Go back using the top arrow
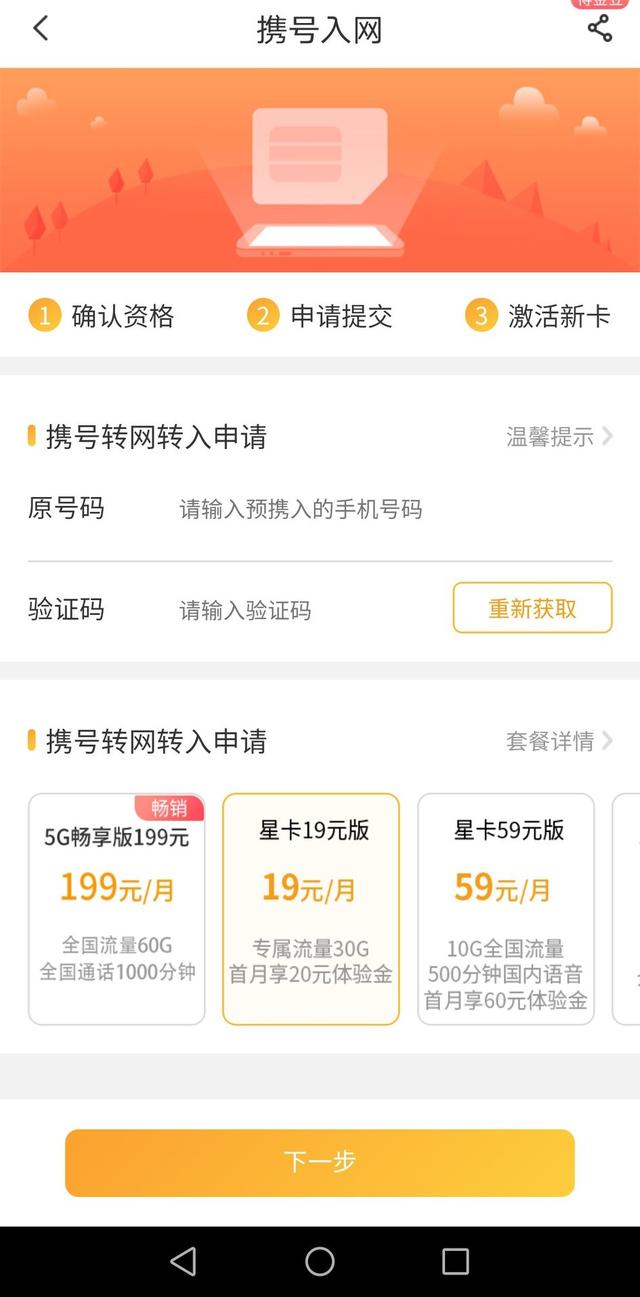This screenshot has width=640, height=1297. pyautogui.click(x=40, y=29)
